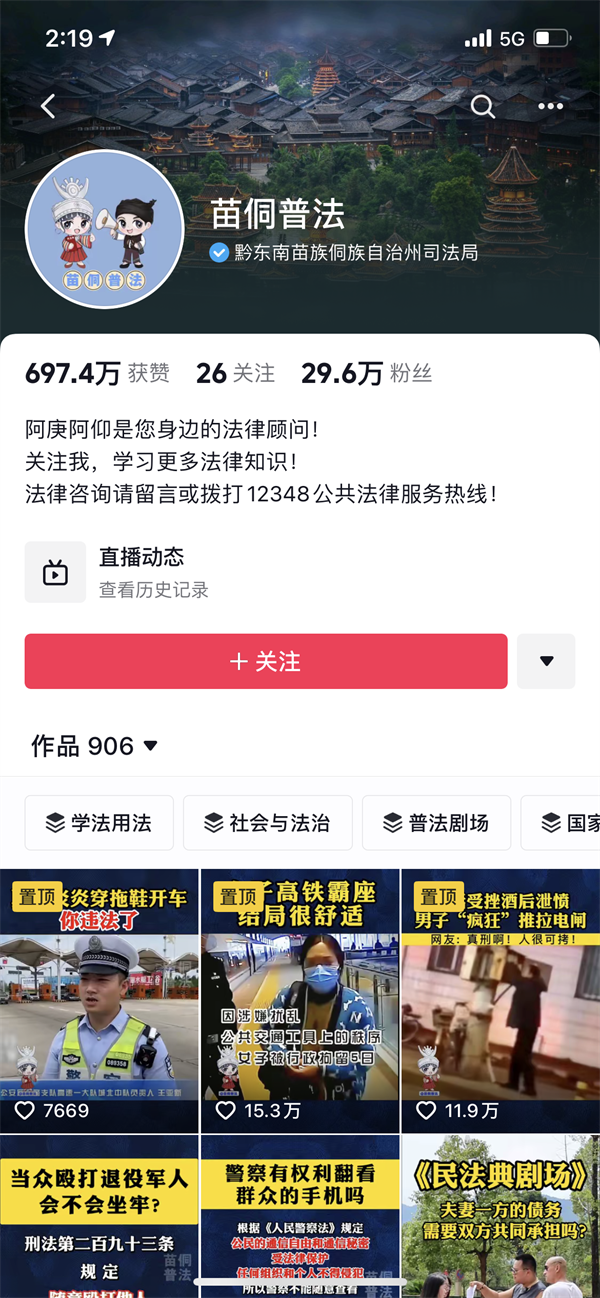Expand the arrow beside the follow button
This screenshot has width=600, height=1298.
tap(546, 661)
